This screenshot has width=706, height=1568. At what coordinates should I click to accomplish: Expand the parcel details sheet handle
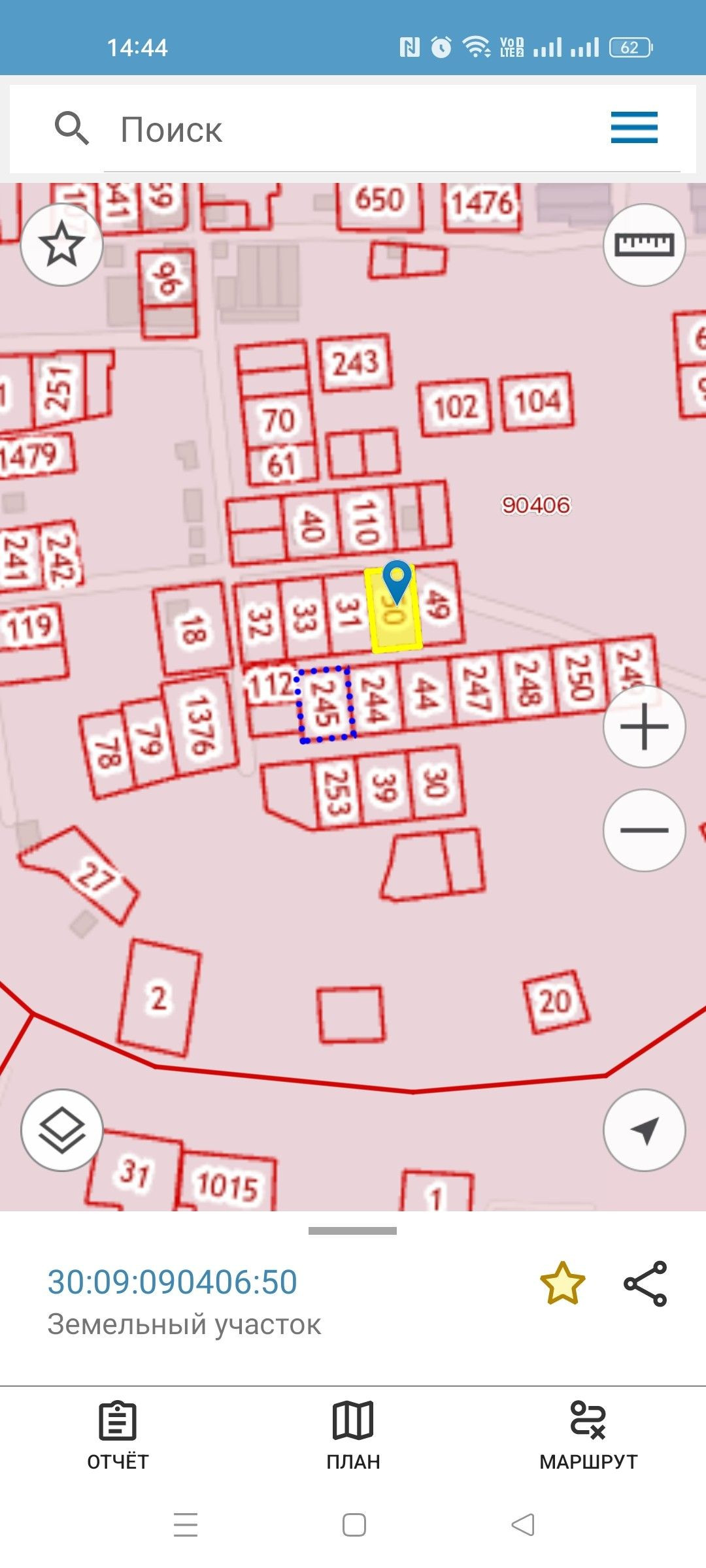353,1231
